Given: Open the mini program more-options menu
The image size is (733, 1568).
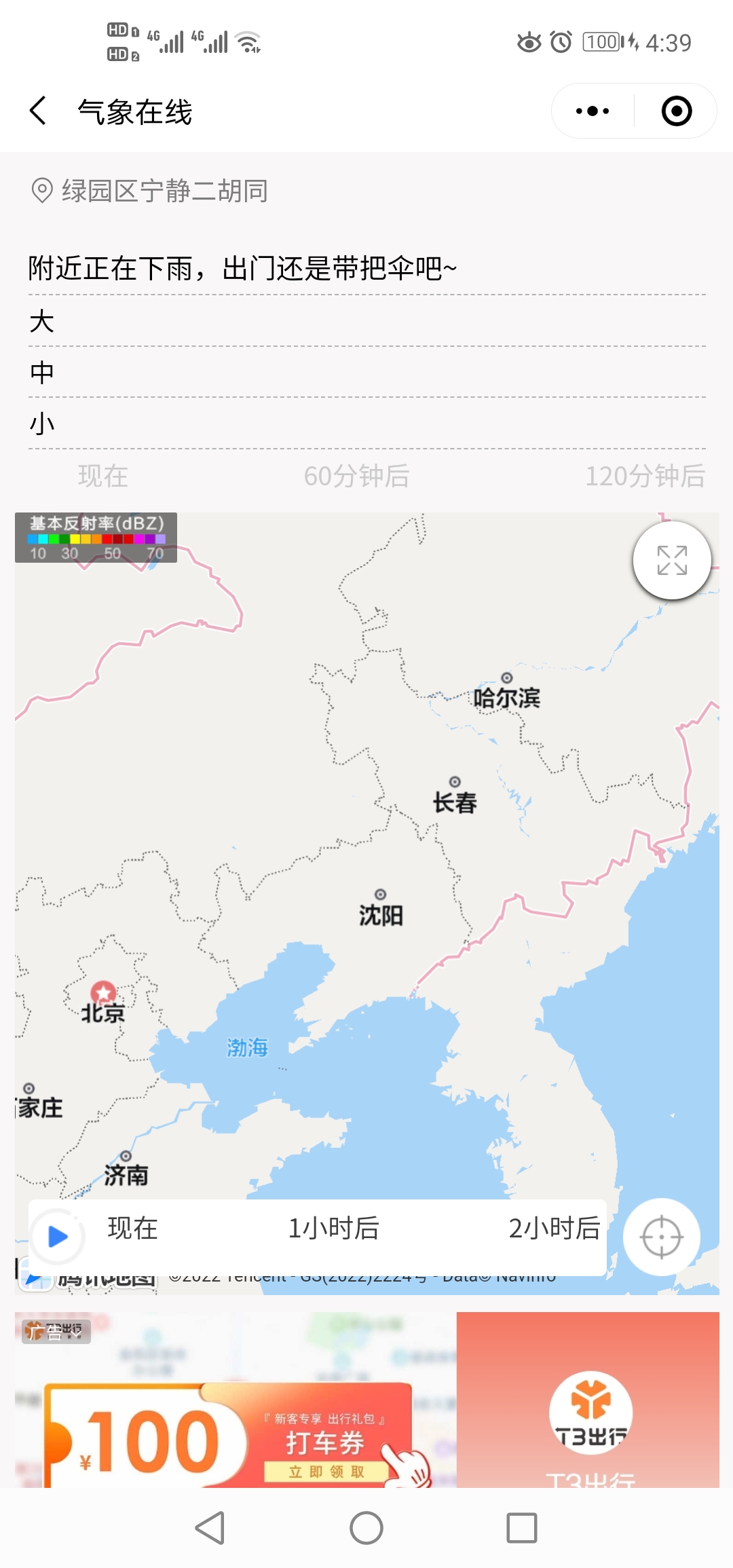Looking at the screenshot, I should click(592, 111).
